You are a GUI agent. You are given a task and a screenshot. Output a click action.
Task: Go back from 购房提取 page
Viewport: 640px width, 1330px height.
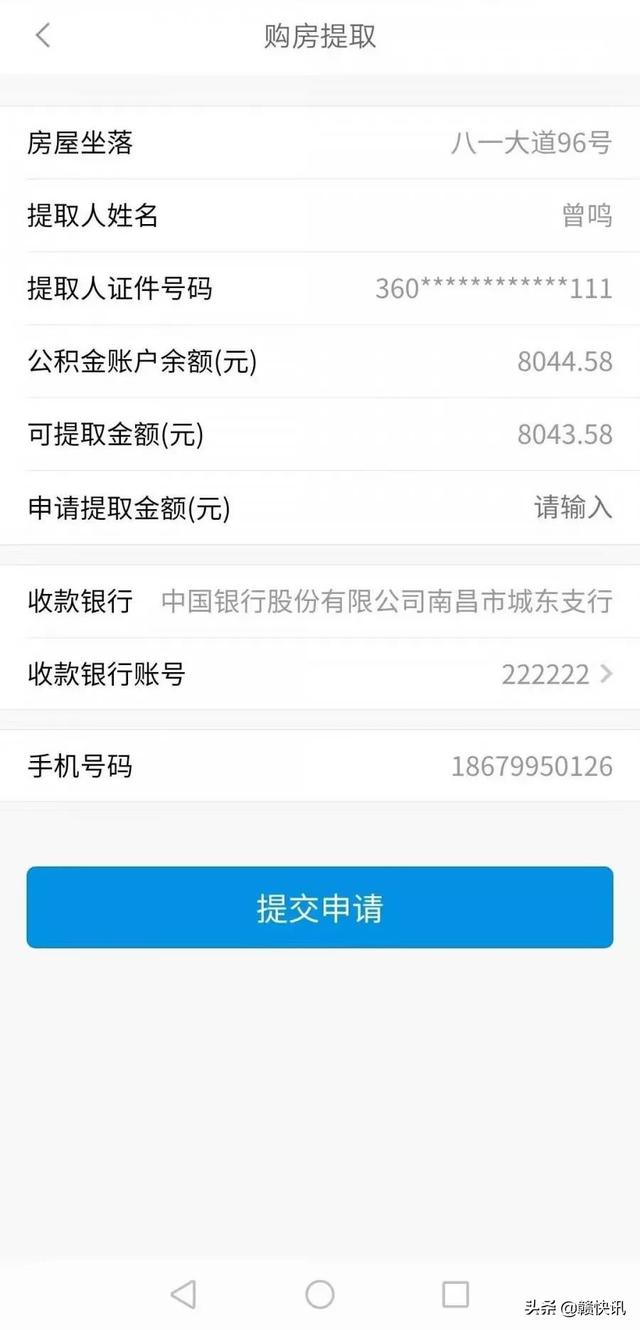(x=42, y=36)
